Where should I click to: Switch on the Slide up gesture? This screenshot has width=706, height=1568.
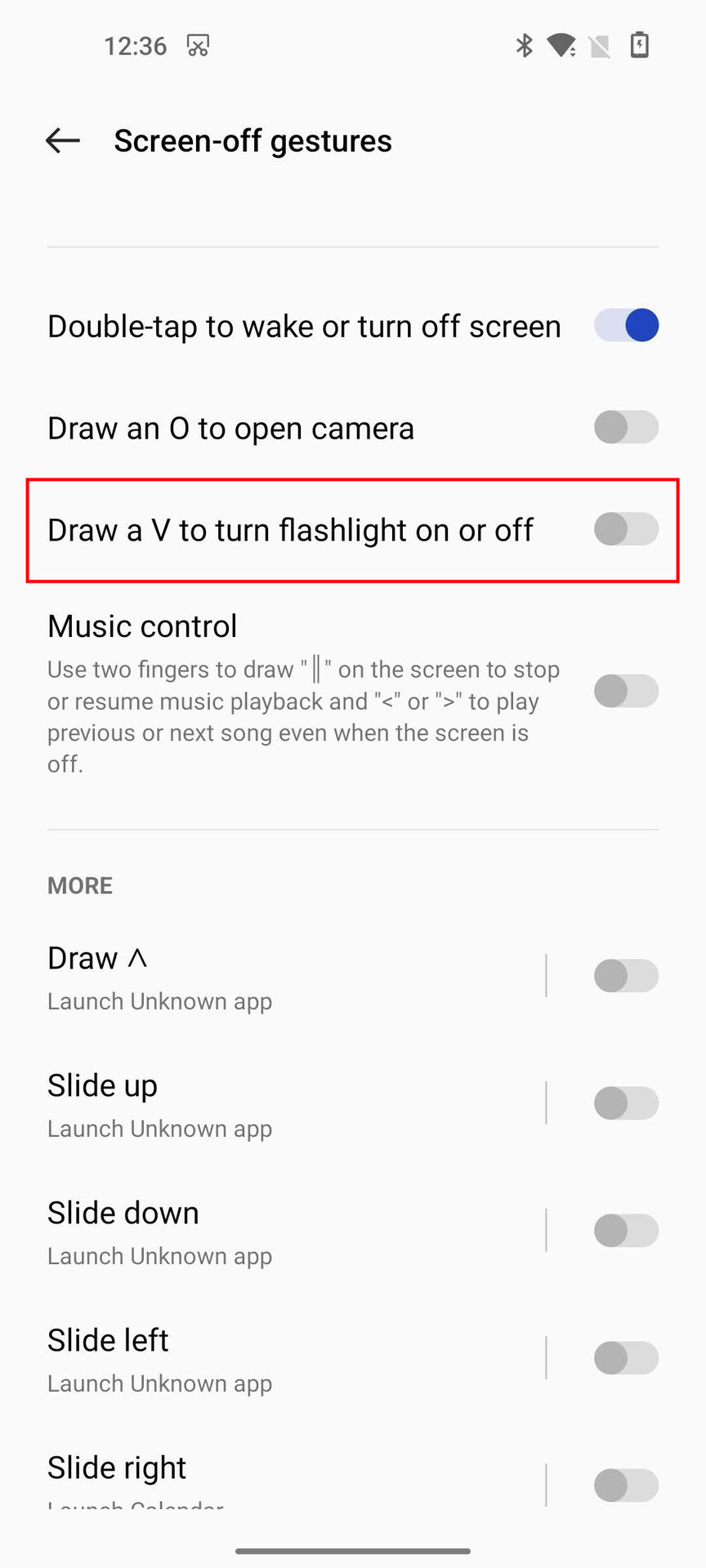(626, 1103)
